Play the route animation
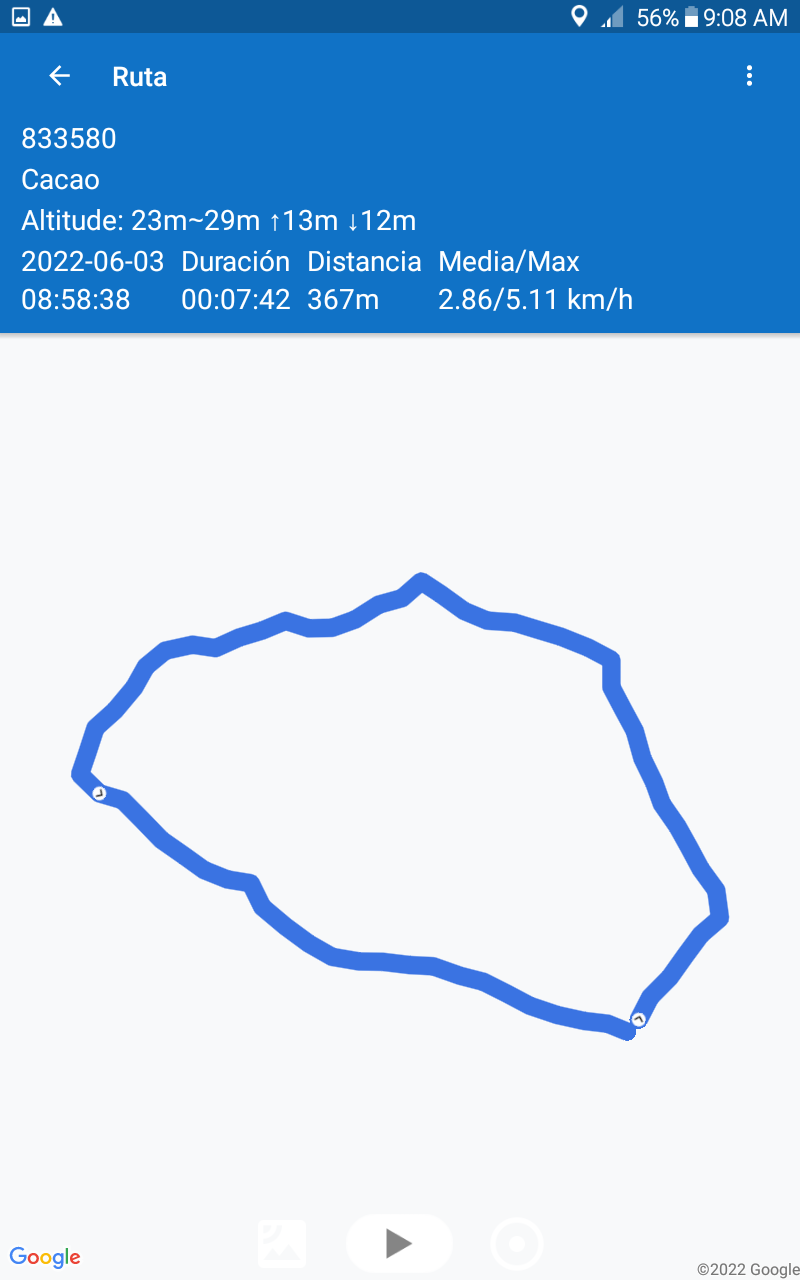800x1280 pixels. pyautogui.click(x=399, y=1243)
